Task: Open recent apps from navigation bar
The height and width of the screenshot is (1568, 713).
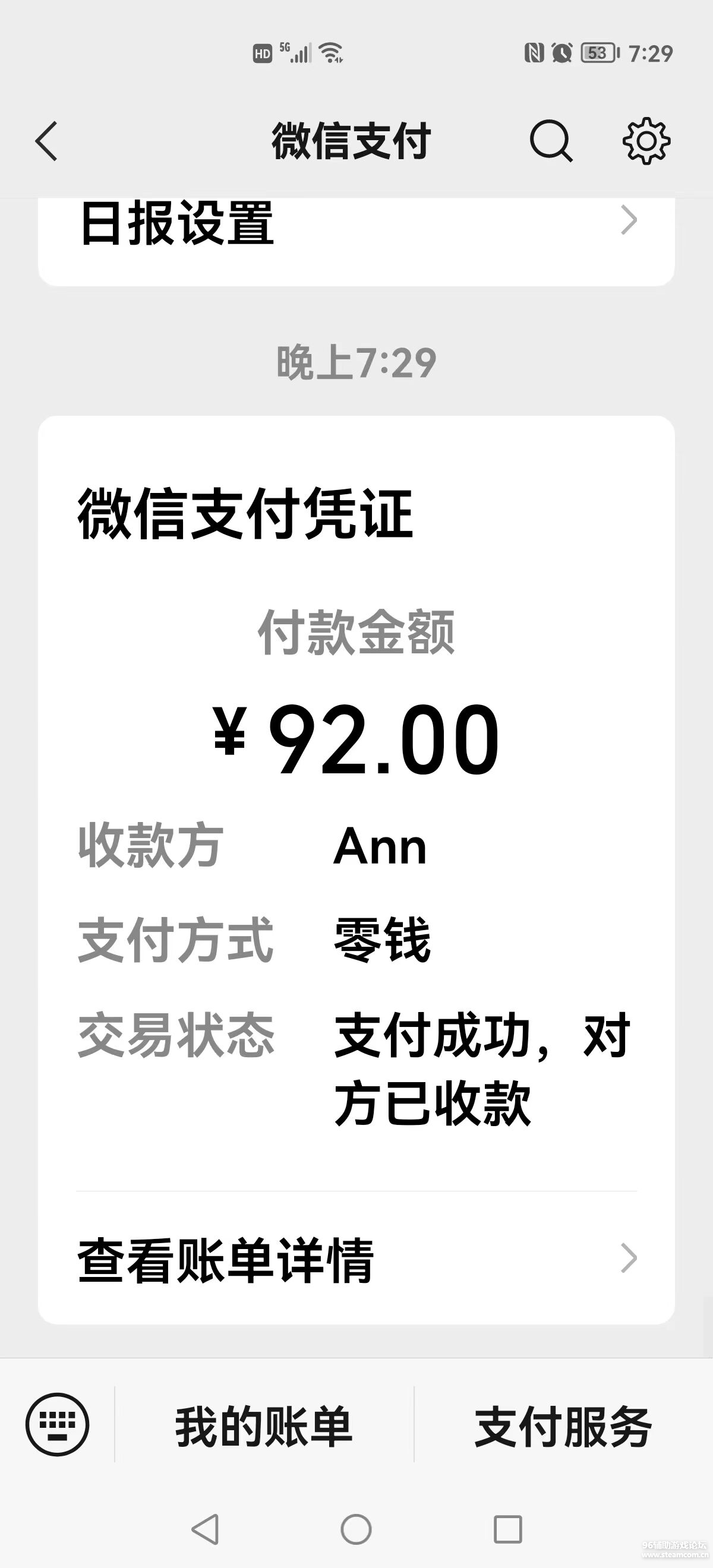Action: click(508, 1529)
